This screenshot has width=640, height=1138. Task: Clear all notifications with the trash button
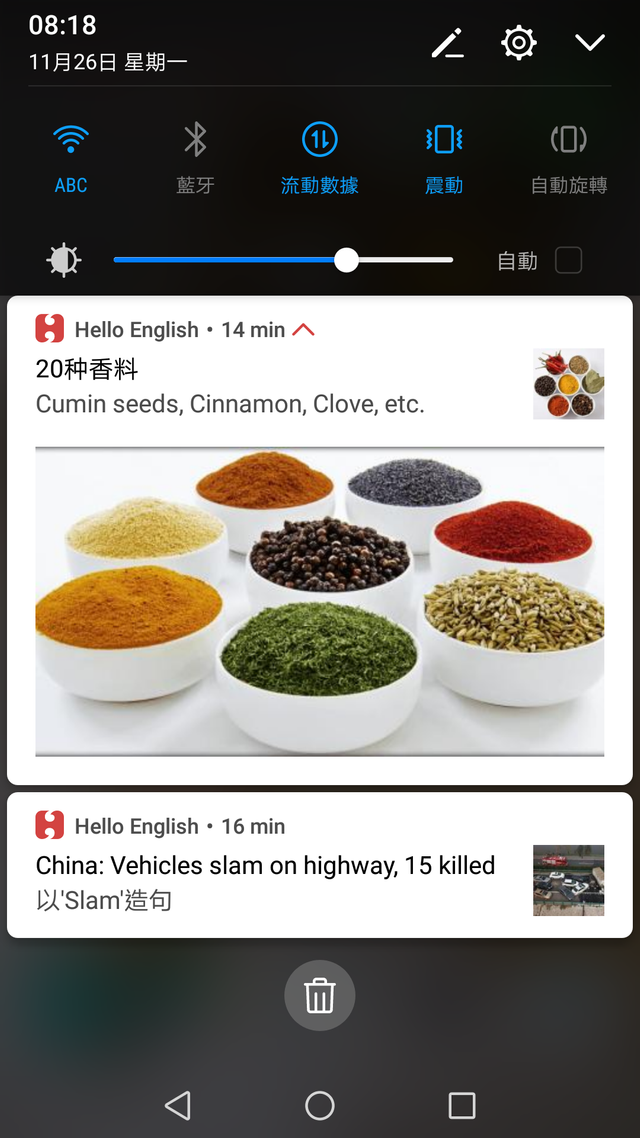[x=320, y=996]
